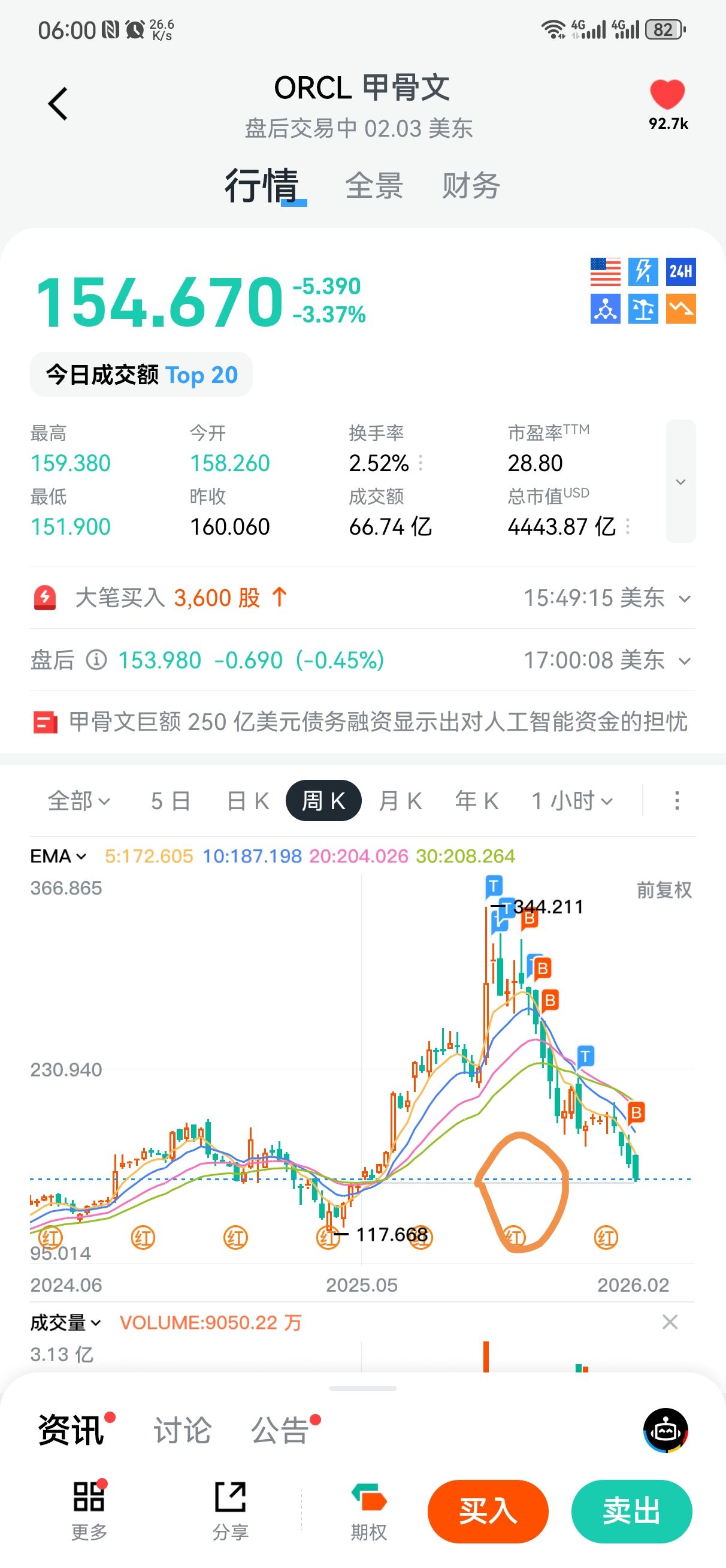Switch to the 财务 tab

[470, 186]
